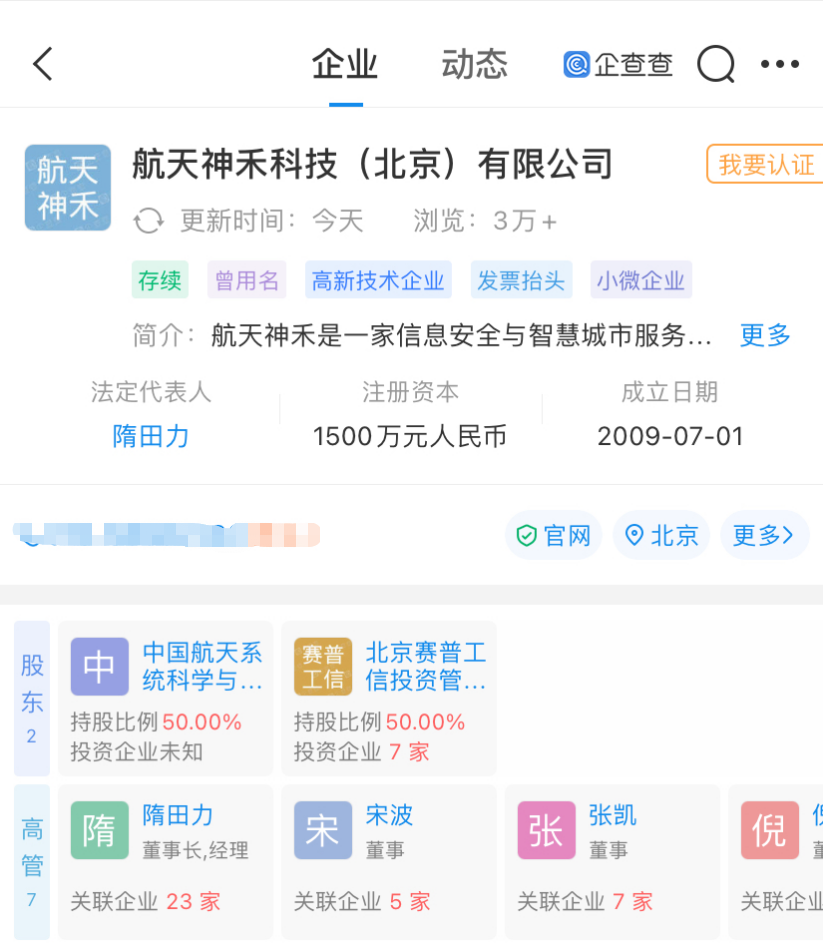
Task: Open the three-dot overflow menu
Action: coord(780,63)
